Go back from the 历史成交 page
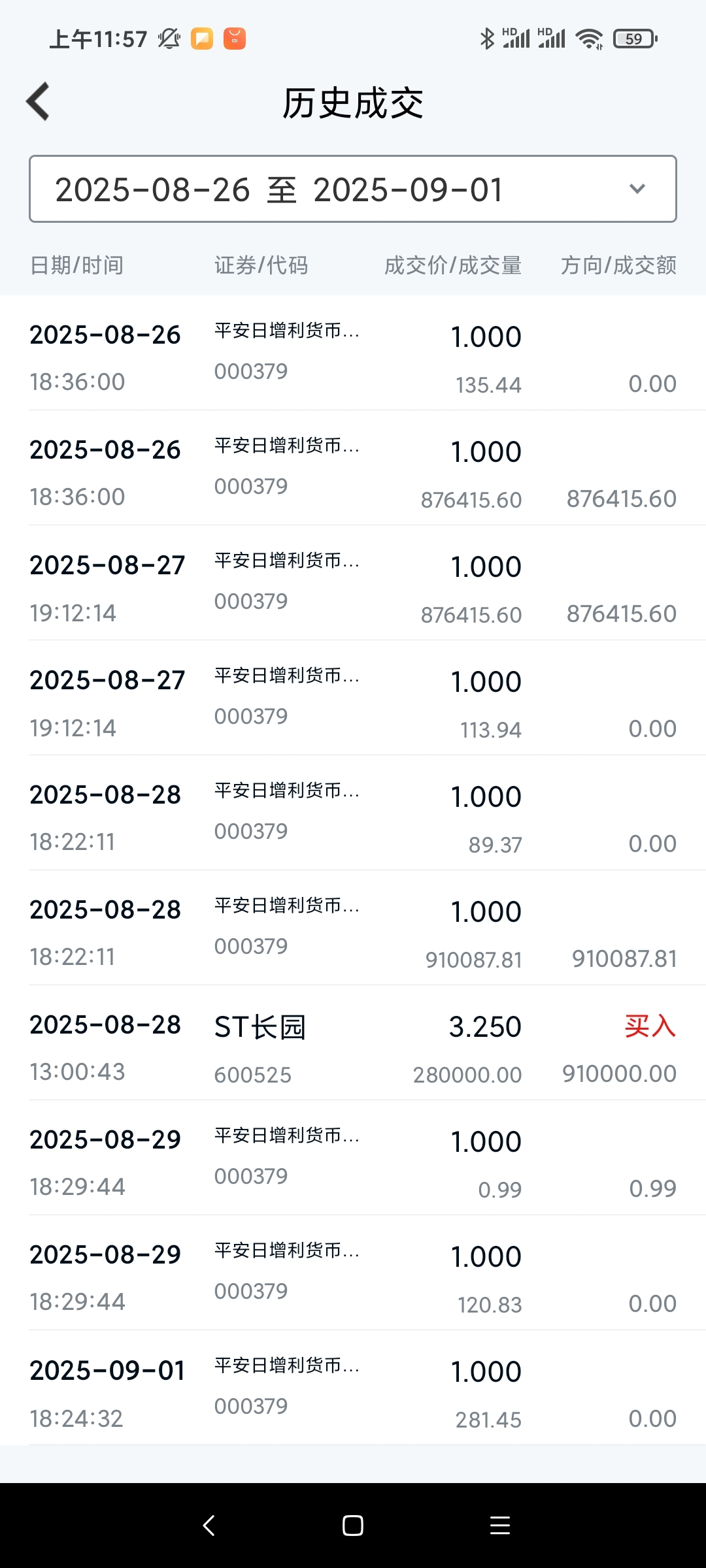 coord(38,102)
